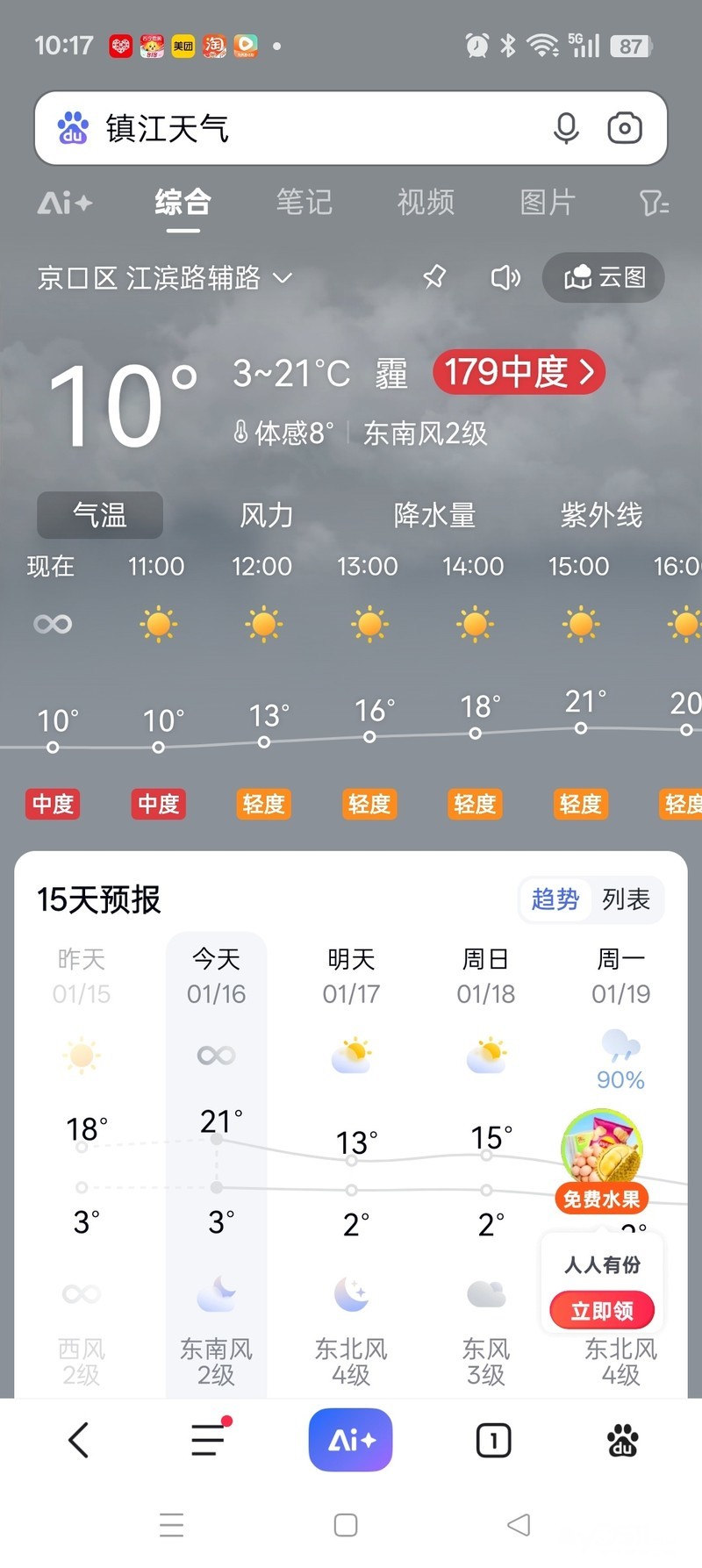Select the 紫外线 hourly tab
The image size is (702, 1568).
click(x=601, y=515)
